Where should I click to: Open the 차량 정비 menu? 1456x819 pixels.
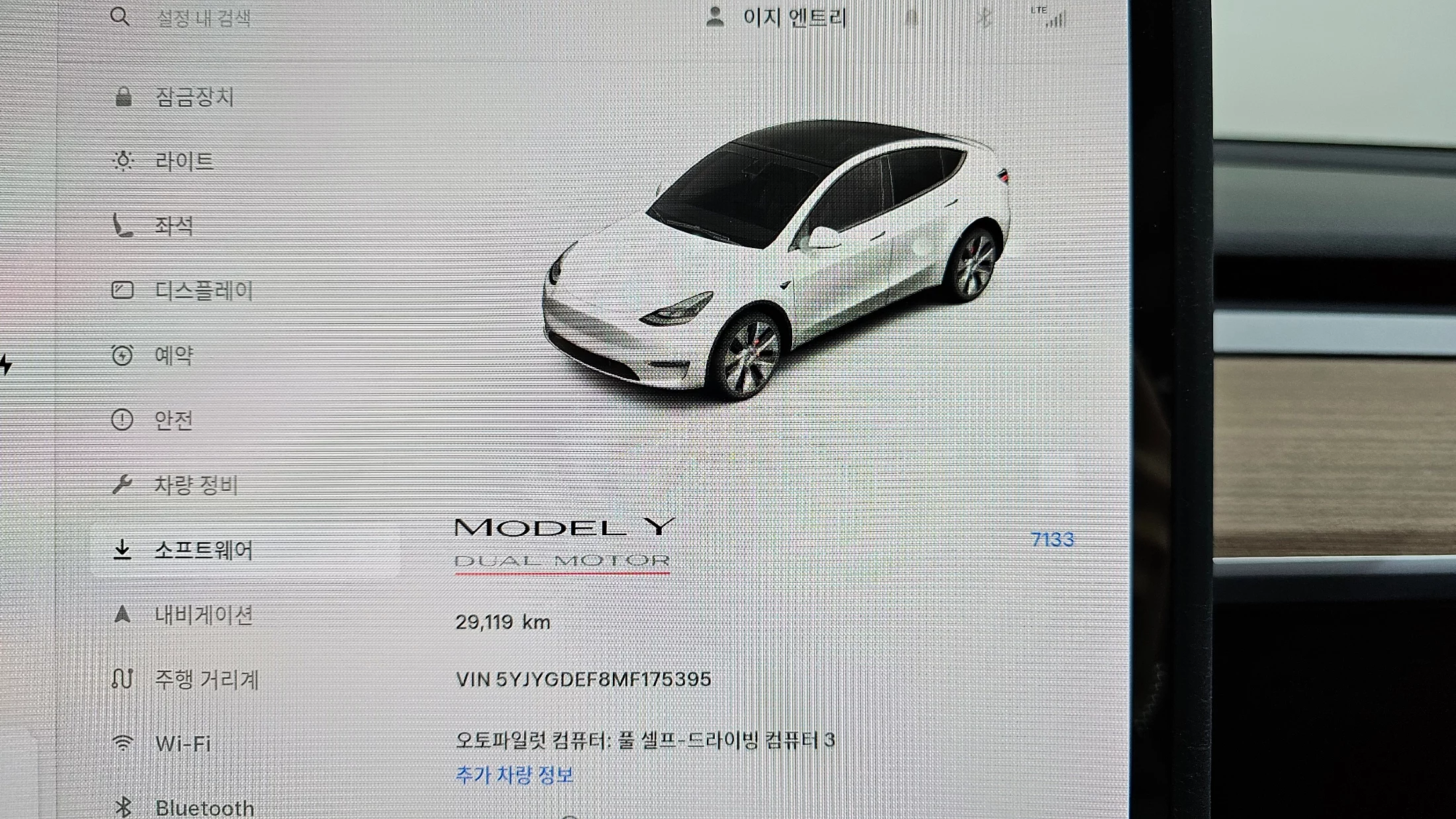195,485
